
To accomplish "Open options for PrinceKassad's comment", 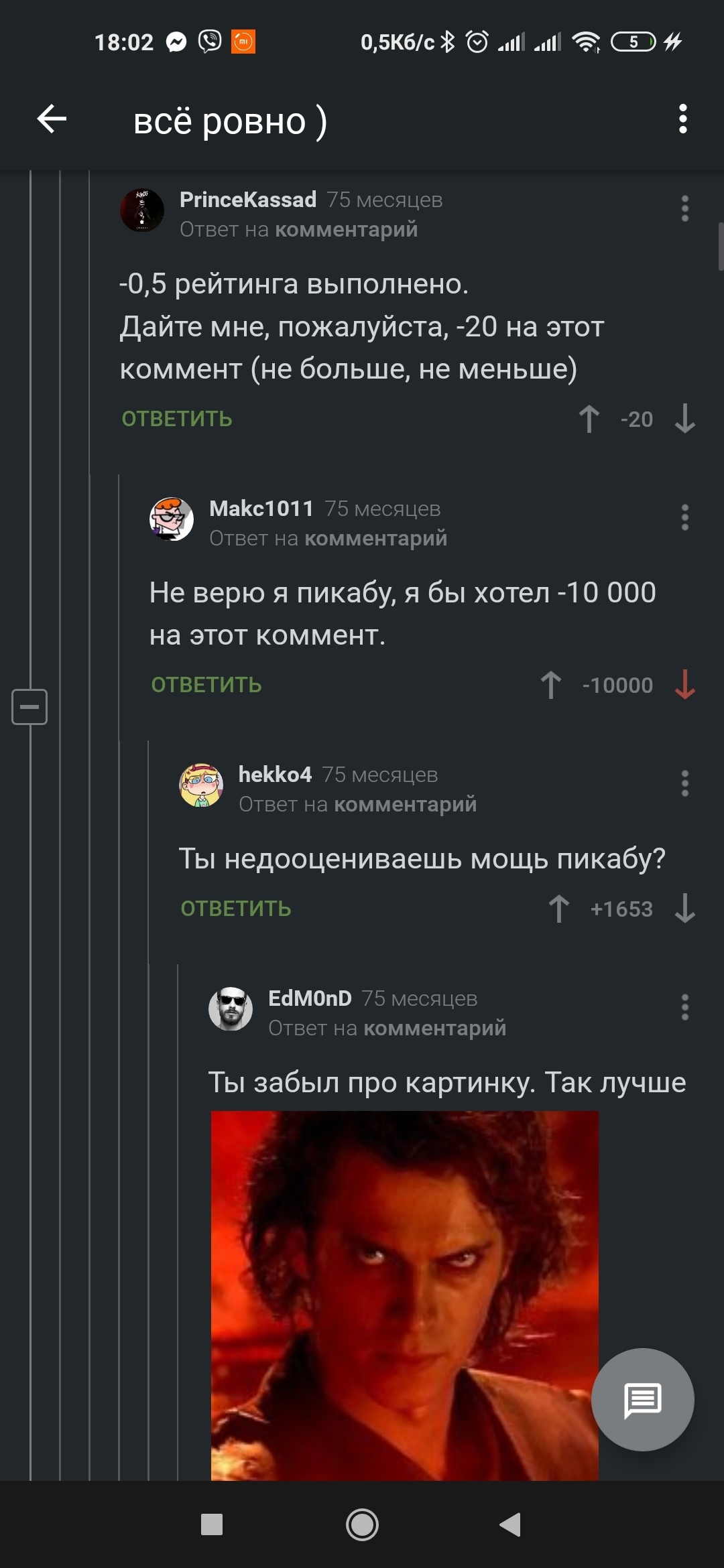I will 684,208.
